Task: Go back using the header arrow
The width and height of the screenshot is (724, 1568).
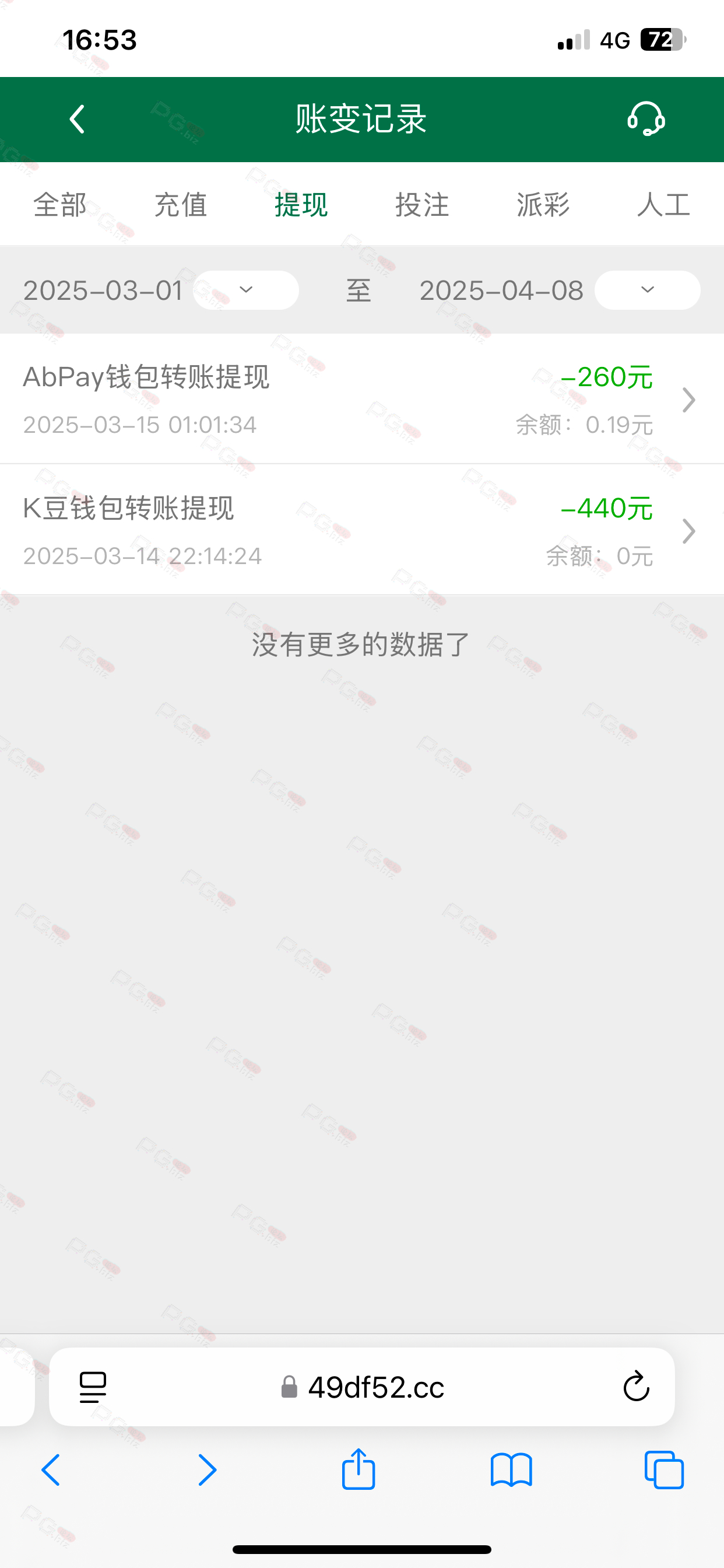Action: pyautogui.click(x=78, y=120)
